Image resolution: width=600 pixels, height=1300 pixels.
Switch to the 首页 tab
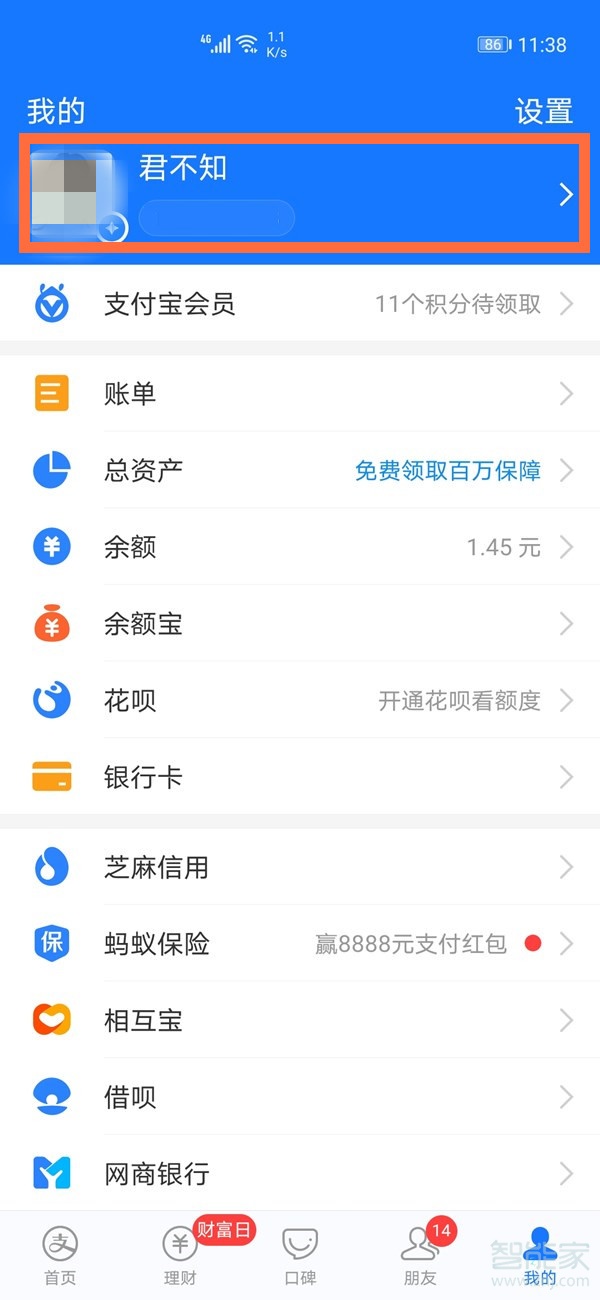(60, 1256)
